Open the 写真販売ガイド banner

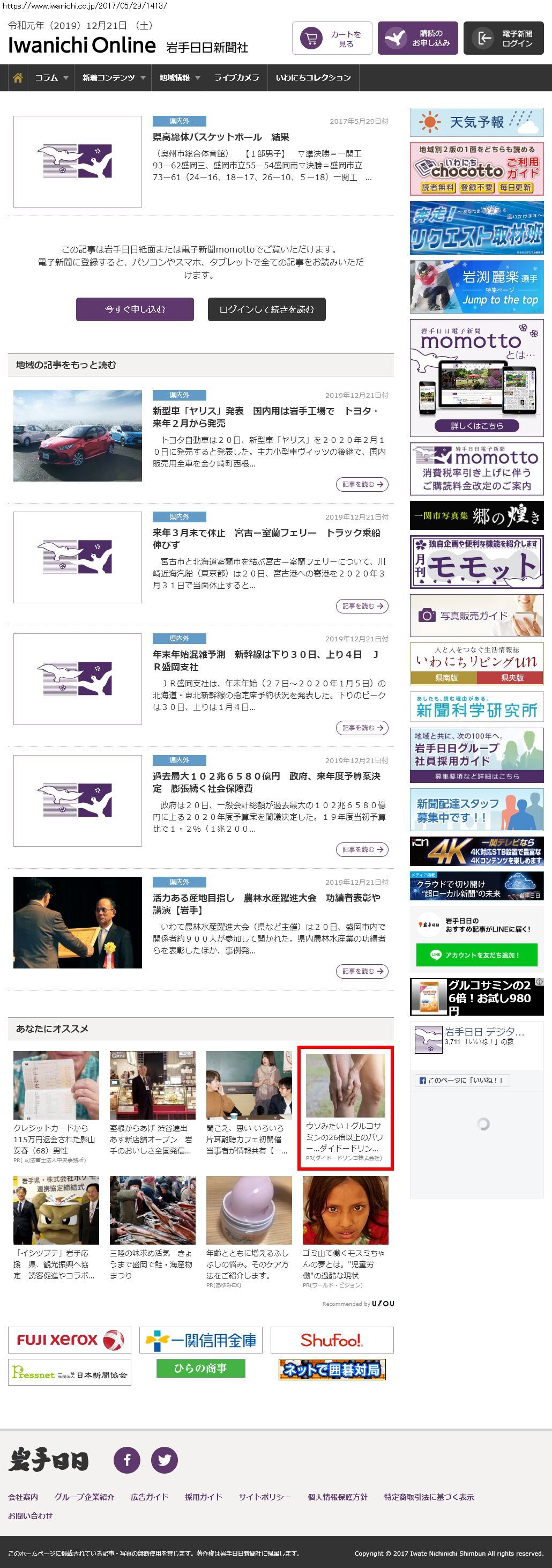(476, 616)
